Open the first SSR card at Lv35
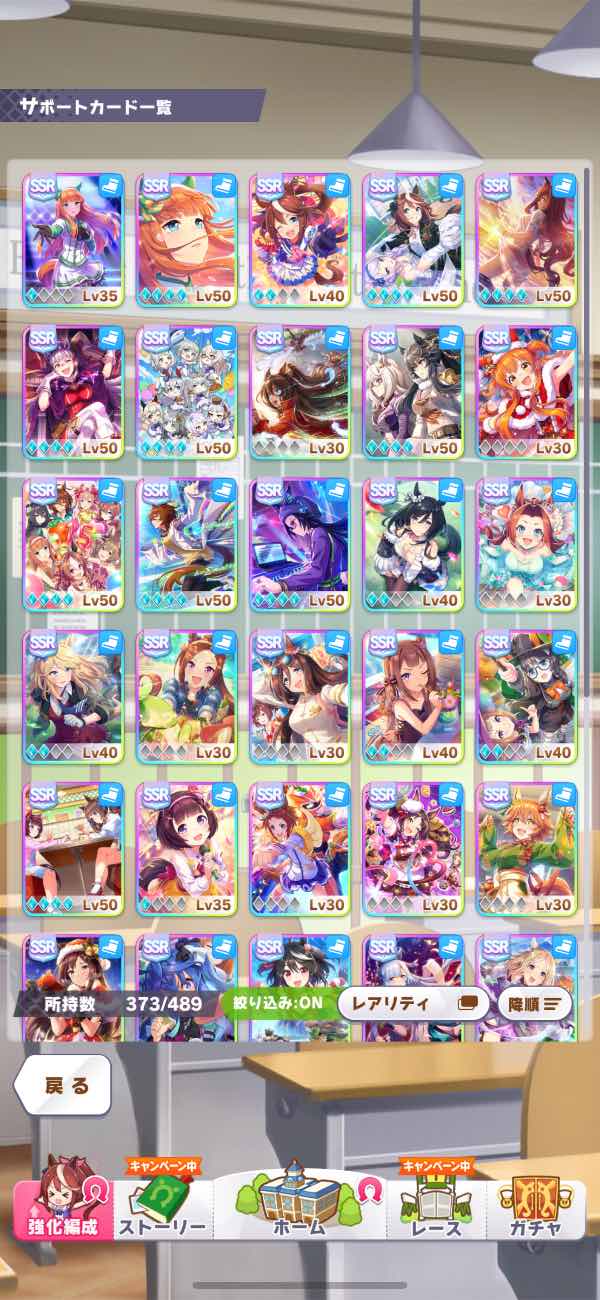This screenshot has width=600, height=1300. pyautogui.click(x=73, y=240)
